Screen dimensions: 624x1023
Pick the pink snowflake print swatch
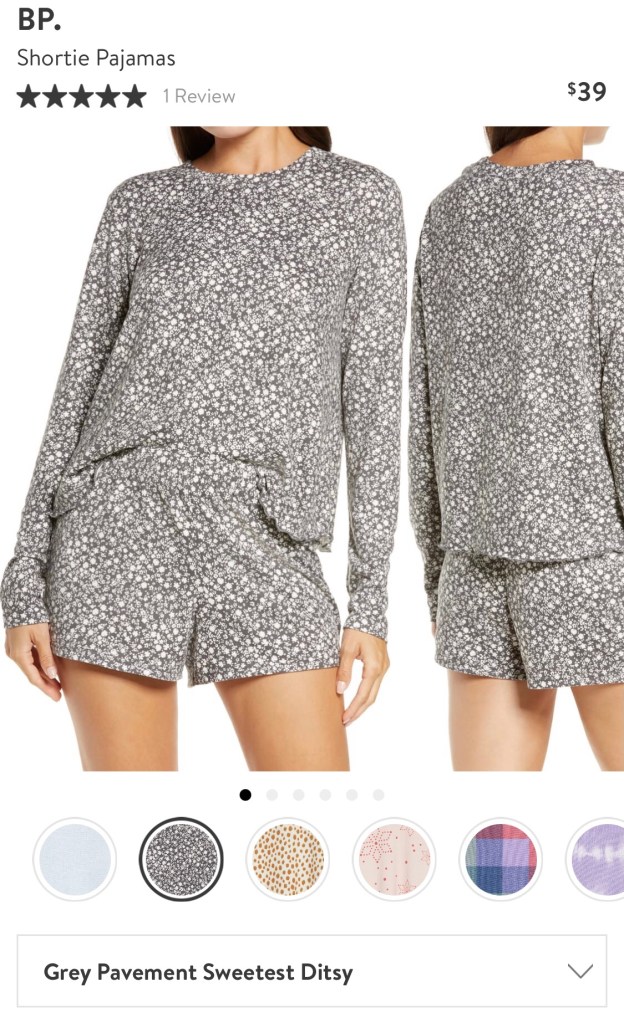pos(394,859)
